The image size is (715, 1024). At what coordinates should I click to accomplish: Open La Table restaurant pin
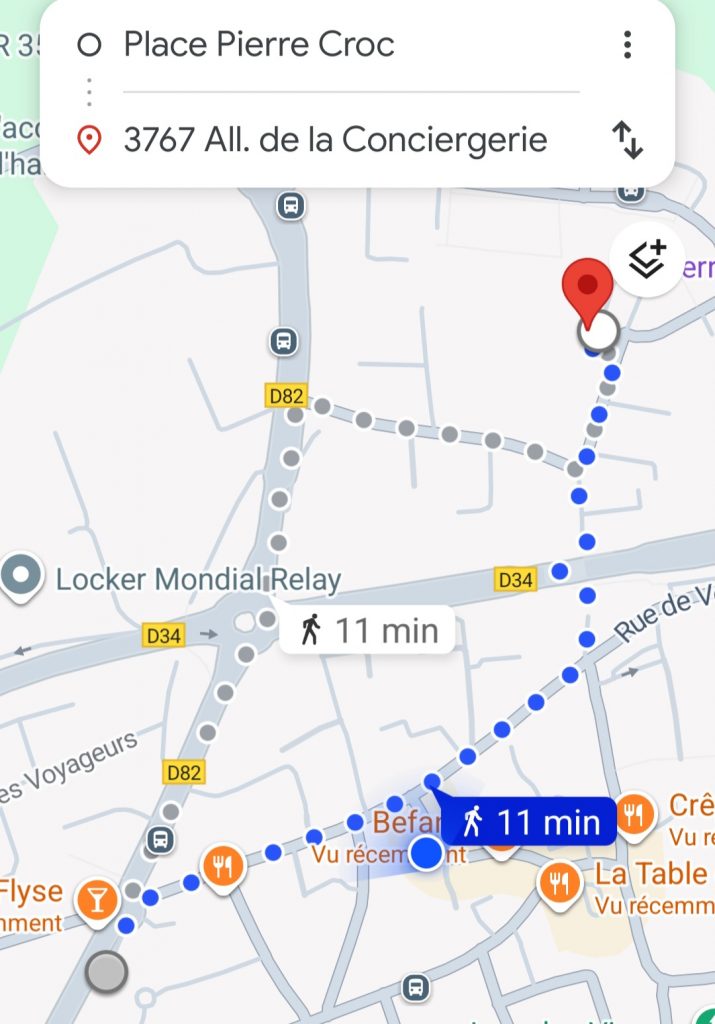pyautogui.click(x=560, y=883)
